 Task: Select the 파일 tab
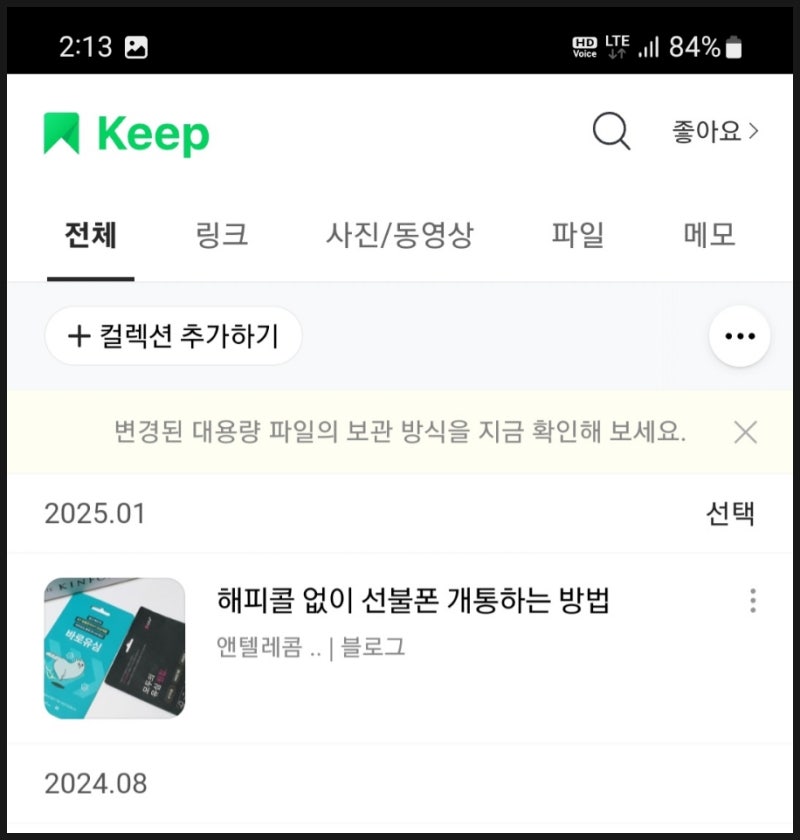[x=577, y=236]
